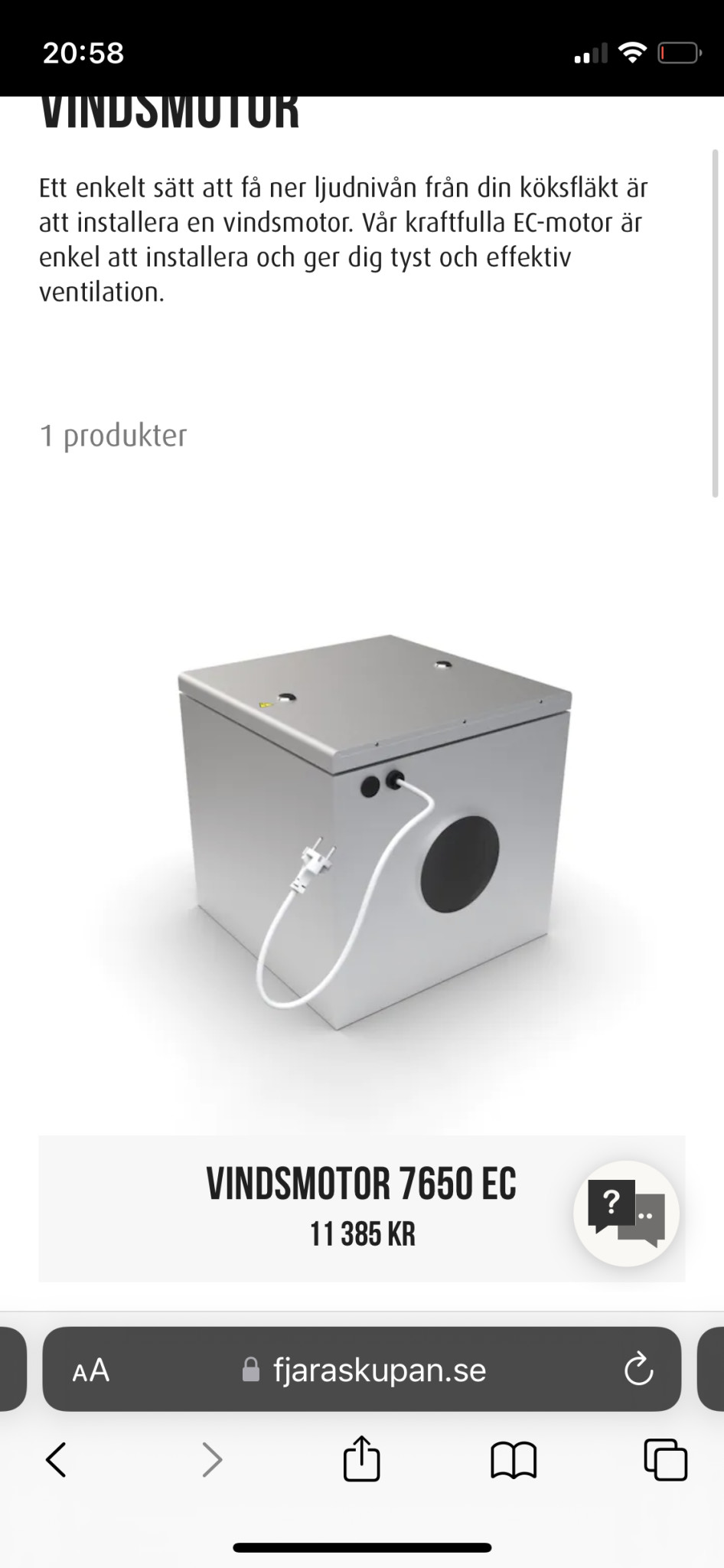This screenshot has width=724, height=1568.
Task: Reload the fjaraskupan.se page
Action: tap(638, 1370)
